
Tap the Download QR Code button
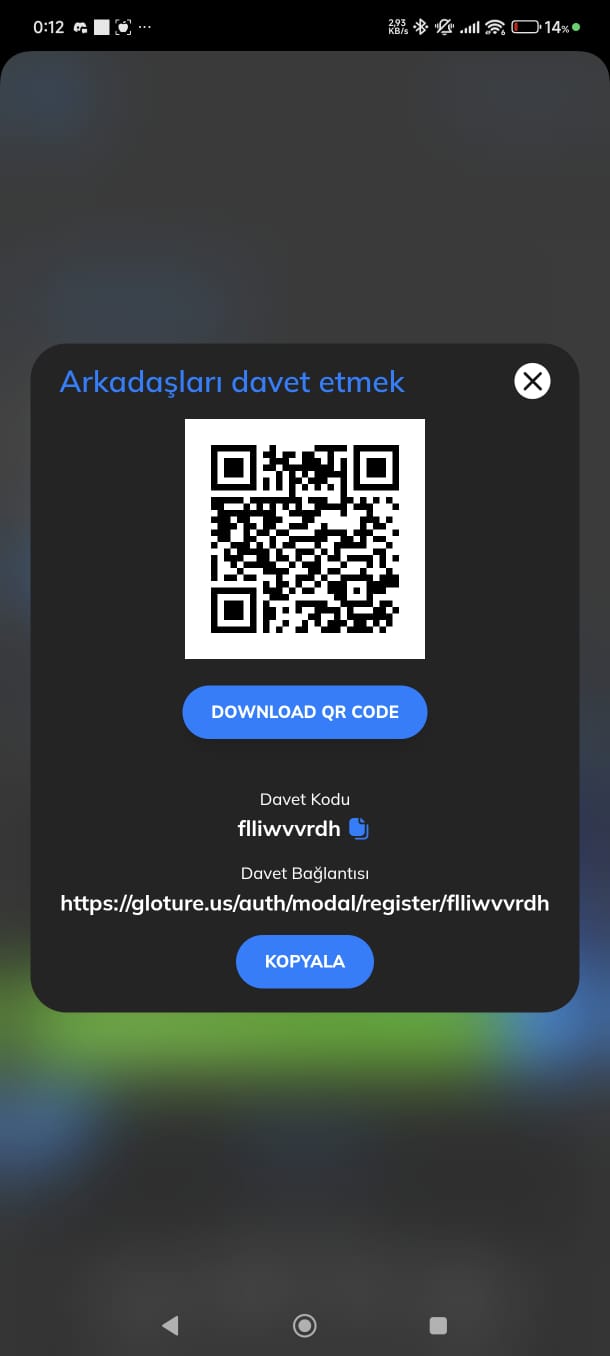coord(305,712)
